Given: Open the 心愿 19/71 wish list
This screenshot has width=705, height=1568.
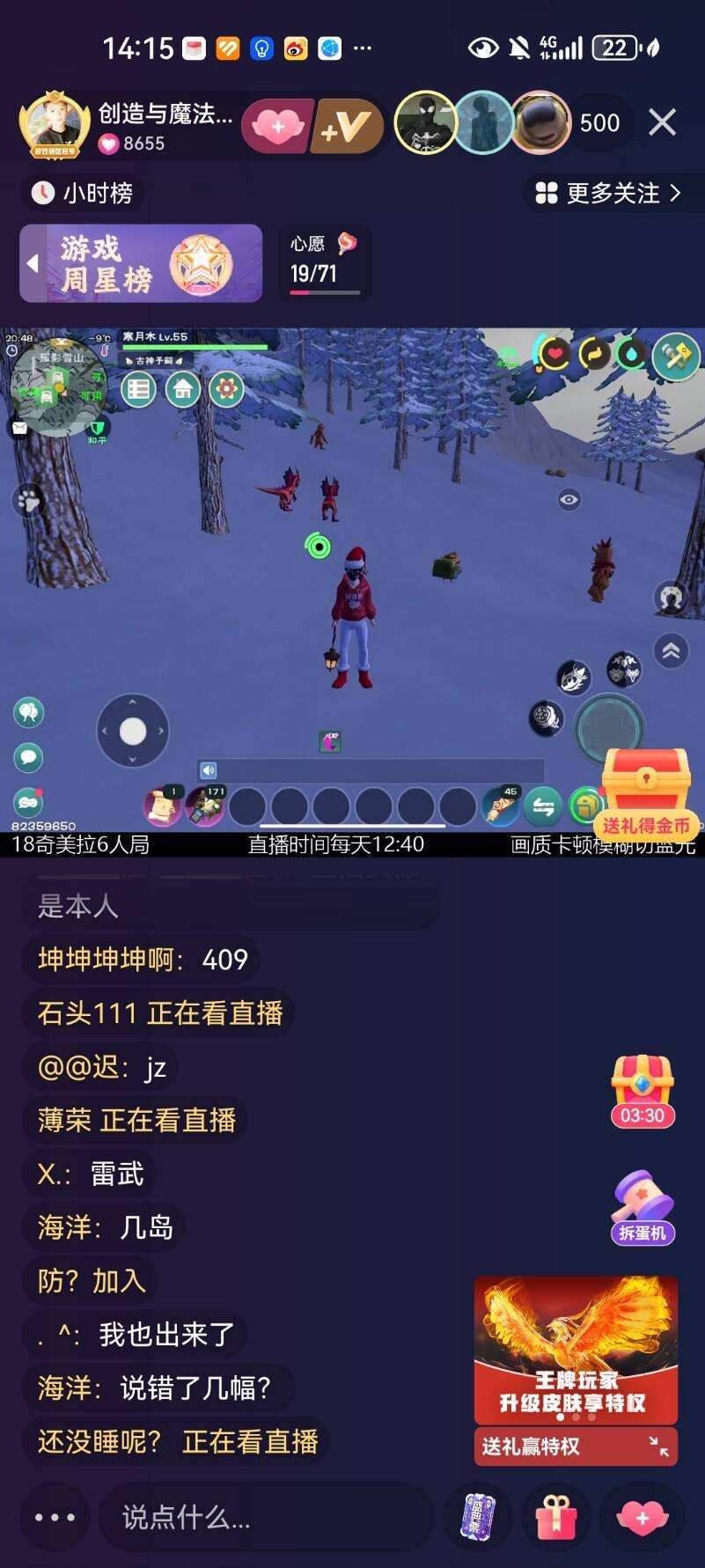Looking at the screenshot, I should (324, 262).
